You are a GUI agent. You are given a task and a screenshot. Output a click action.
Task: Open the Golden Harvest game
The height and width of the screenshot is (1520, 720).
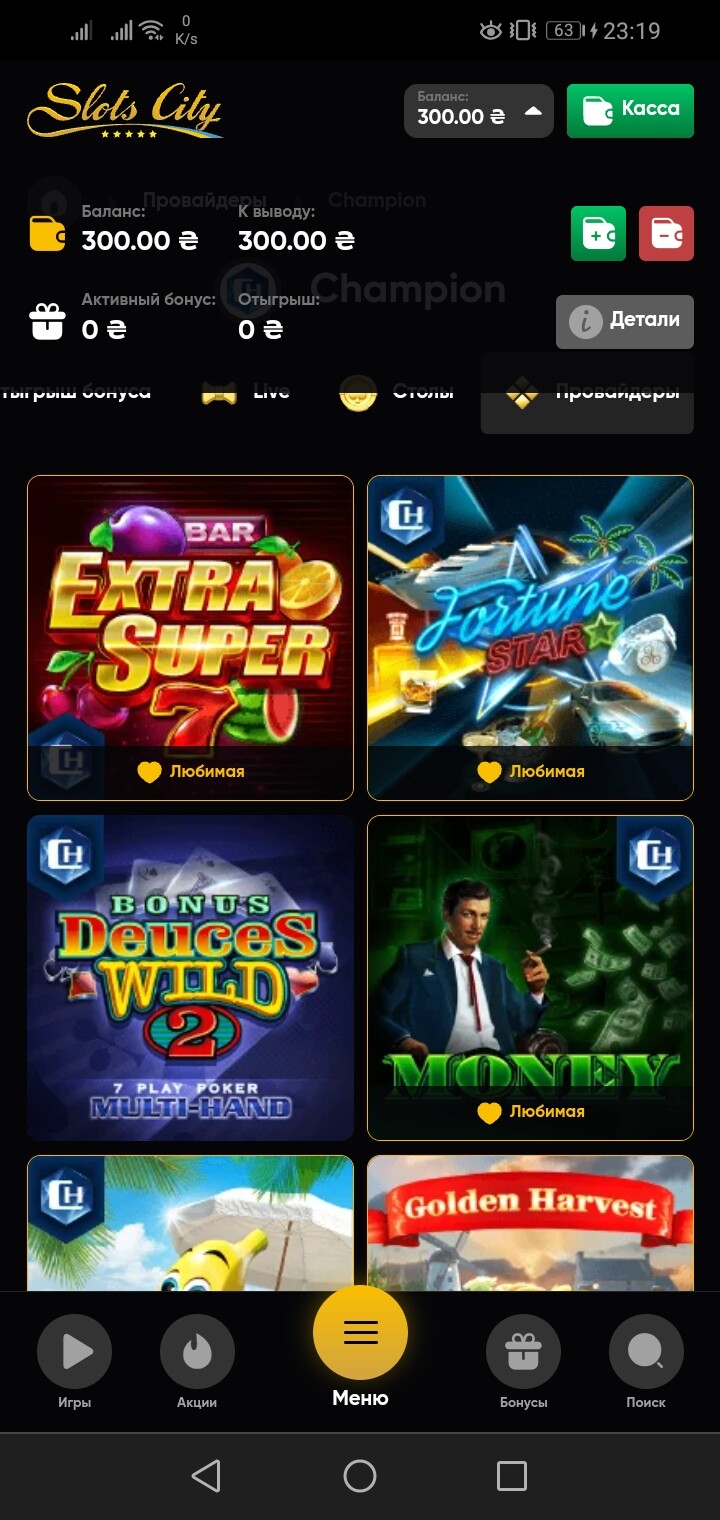[x=530, y=1223]
